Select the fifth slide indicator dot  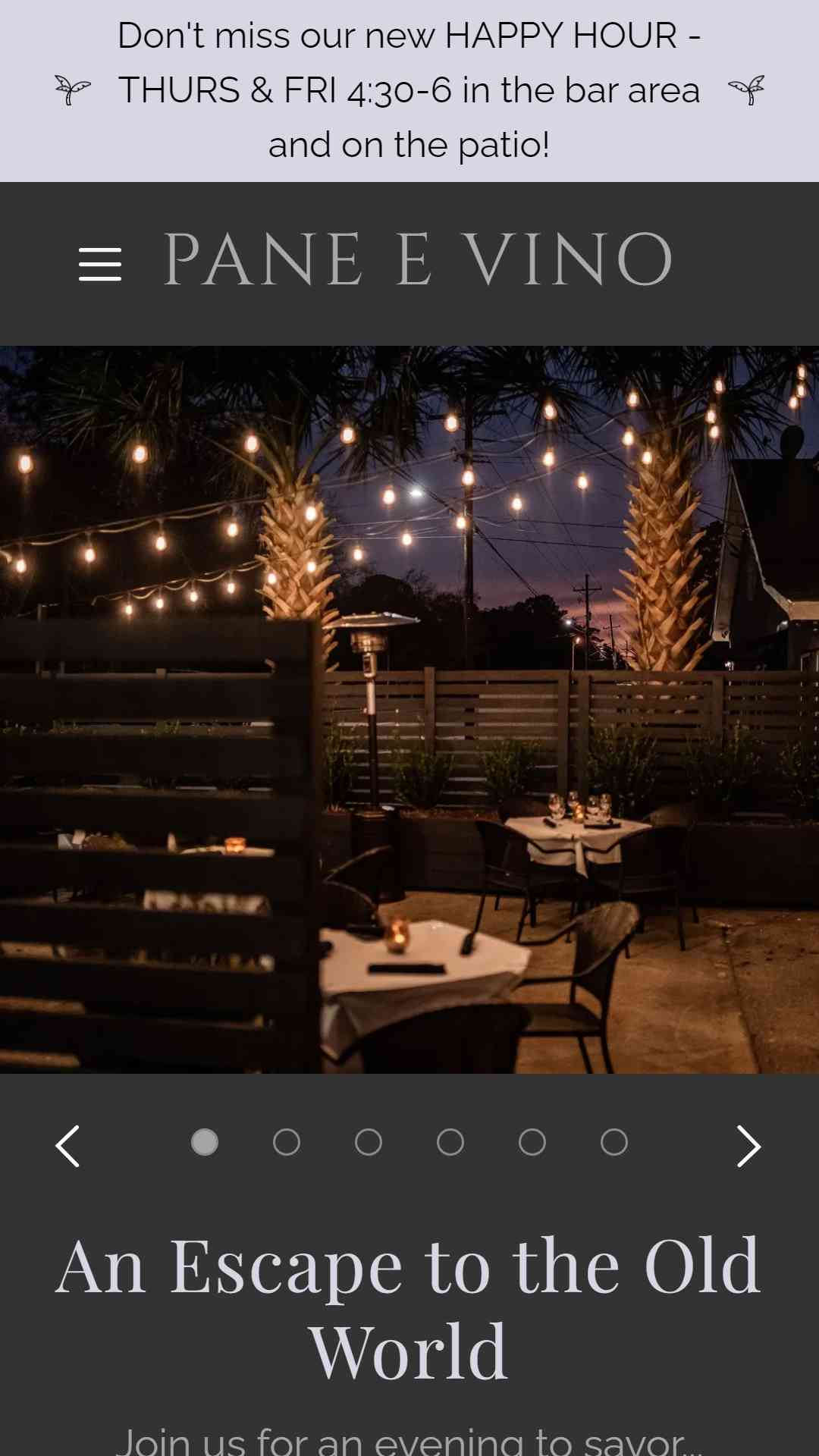532,1142
